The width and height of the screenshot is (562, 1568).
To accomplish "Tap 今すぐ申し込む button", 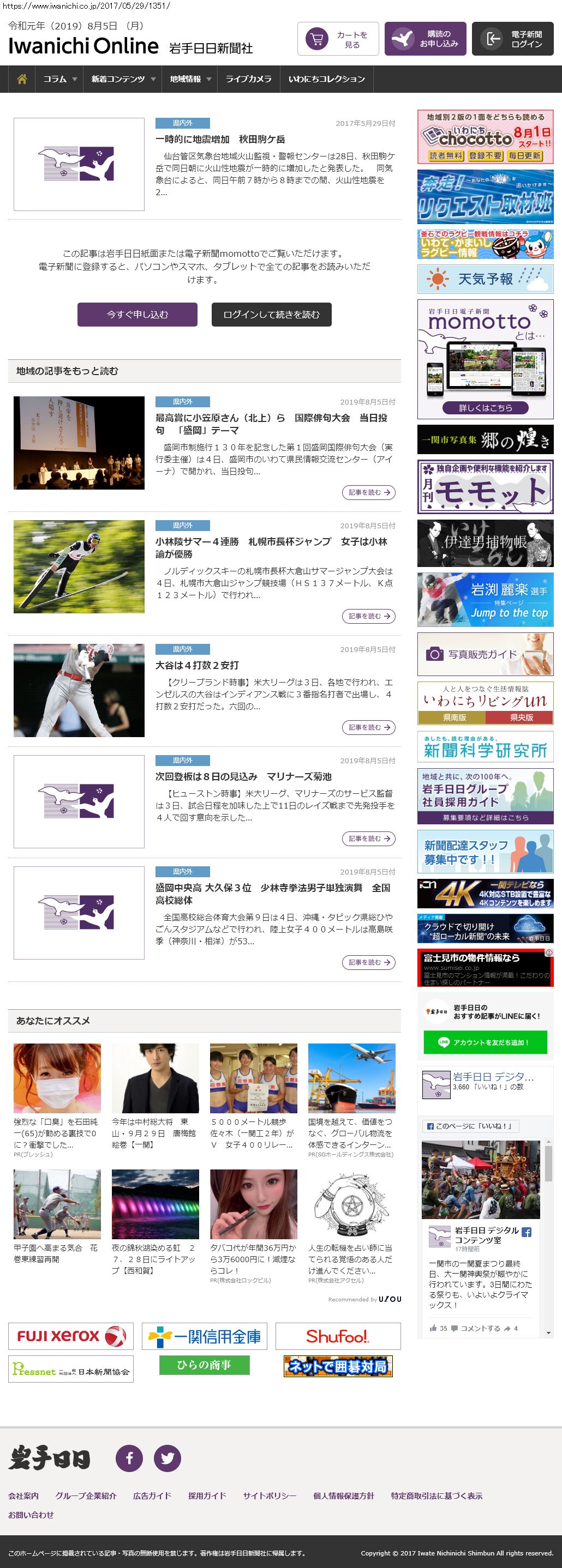I will point(137,315).
